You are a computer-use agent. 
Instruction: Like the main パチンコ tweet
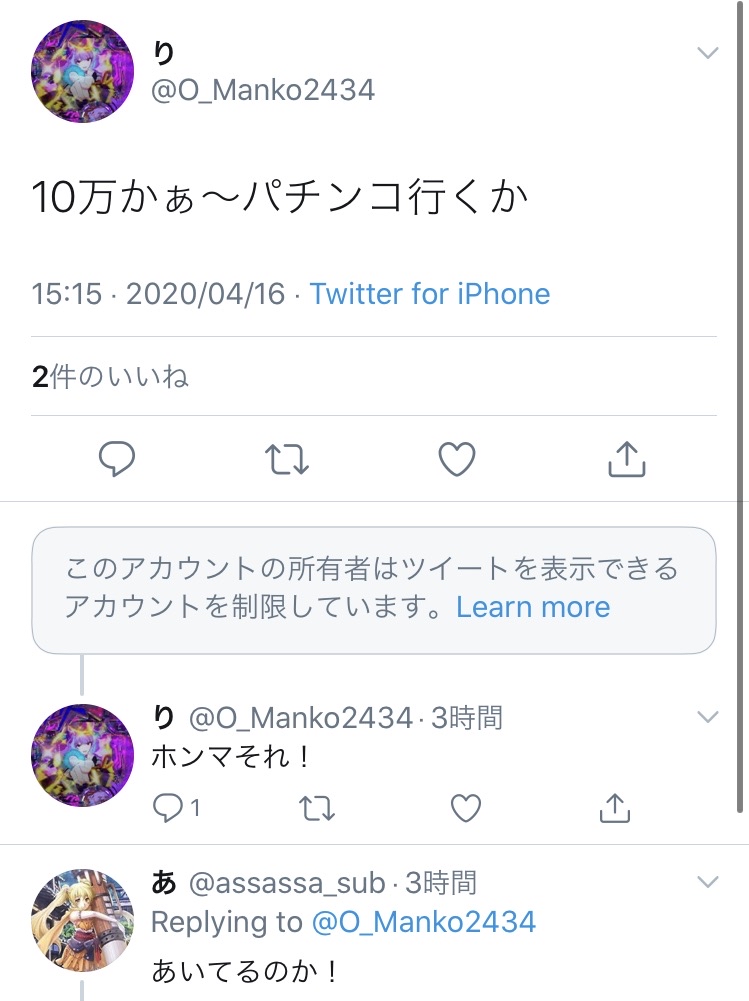[x=457, y=459]
